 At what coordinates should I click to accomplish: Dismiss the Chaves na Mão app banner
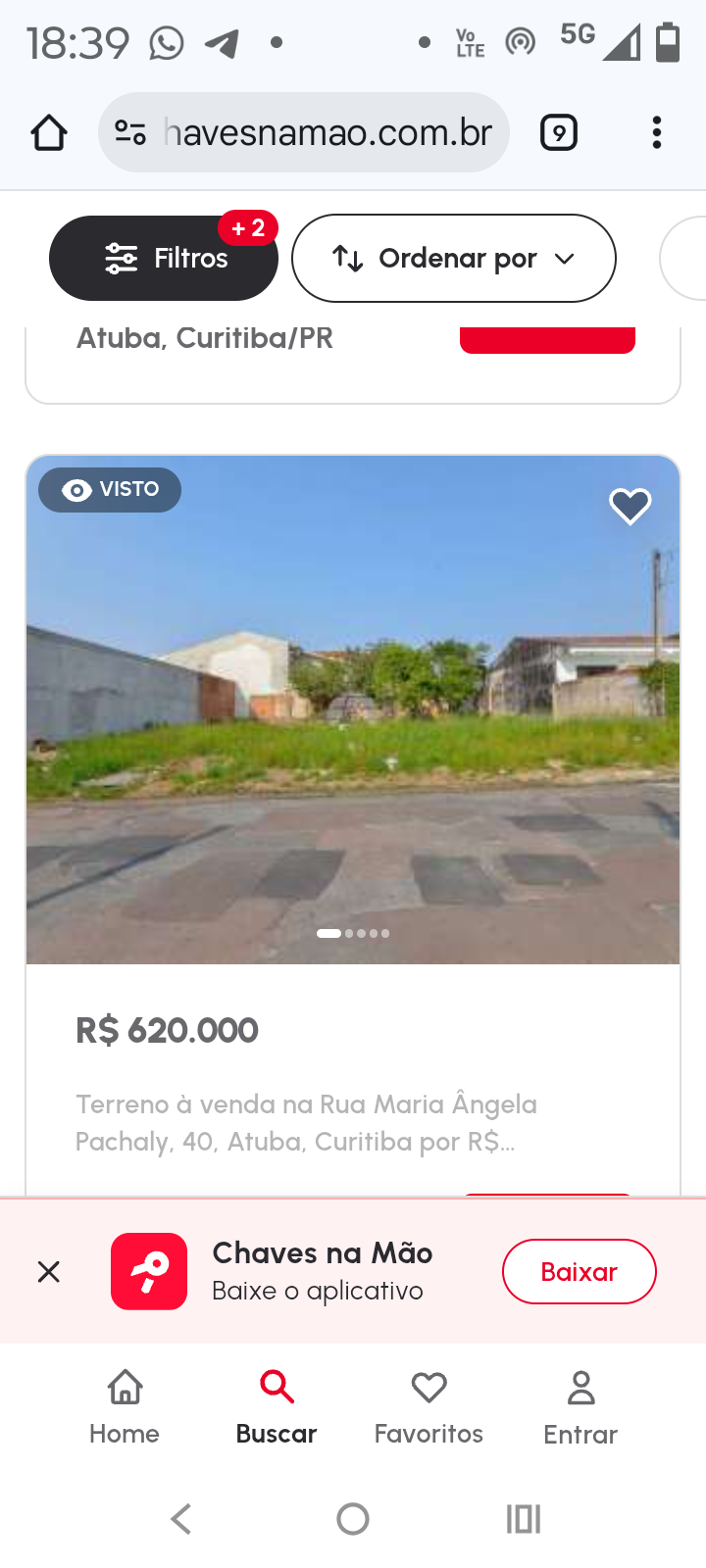(x=49, y=1272)
